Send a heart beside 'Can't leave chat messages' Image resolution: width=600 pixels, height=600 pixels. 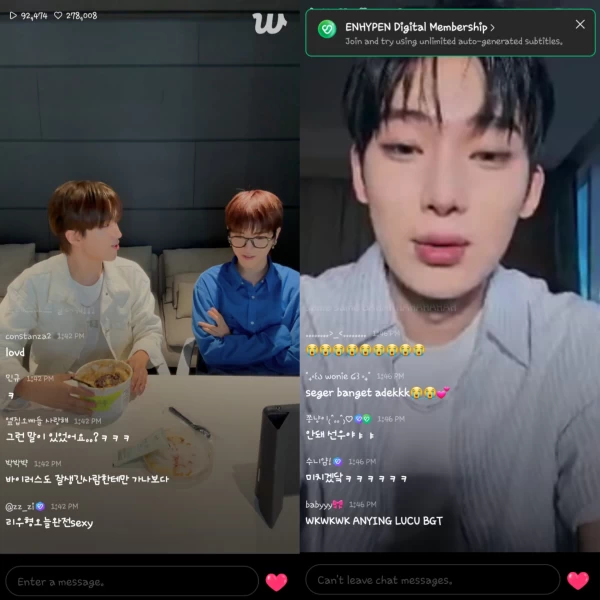[x=577, y=580]
